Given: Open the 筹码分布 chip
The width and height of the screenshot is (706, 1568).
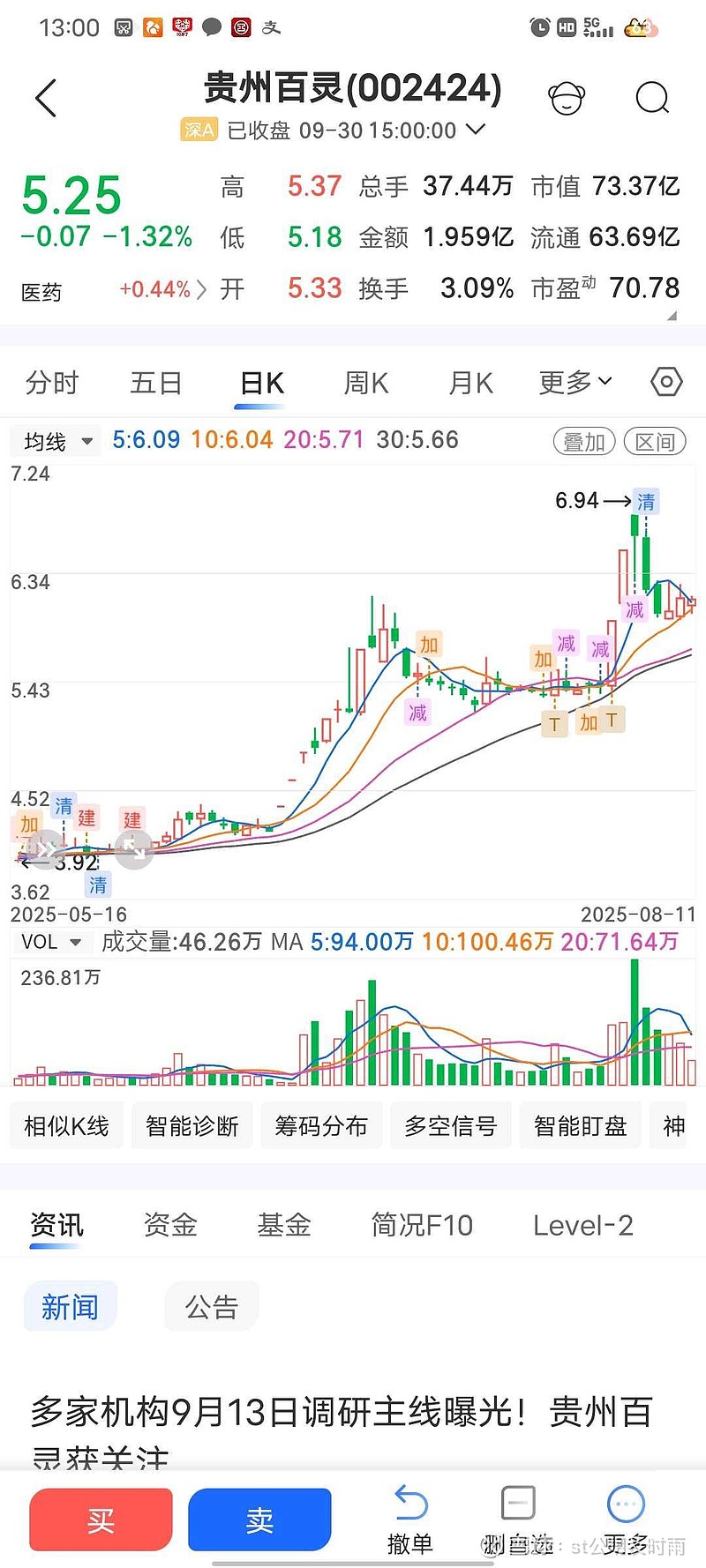Looking at the screenshot, I should click(x=321, y=1126).
